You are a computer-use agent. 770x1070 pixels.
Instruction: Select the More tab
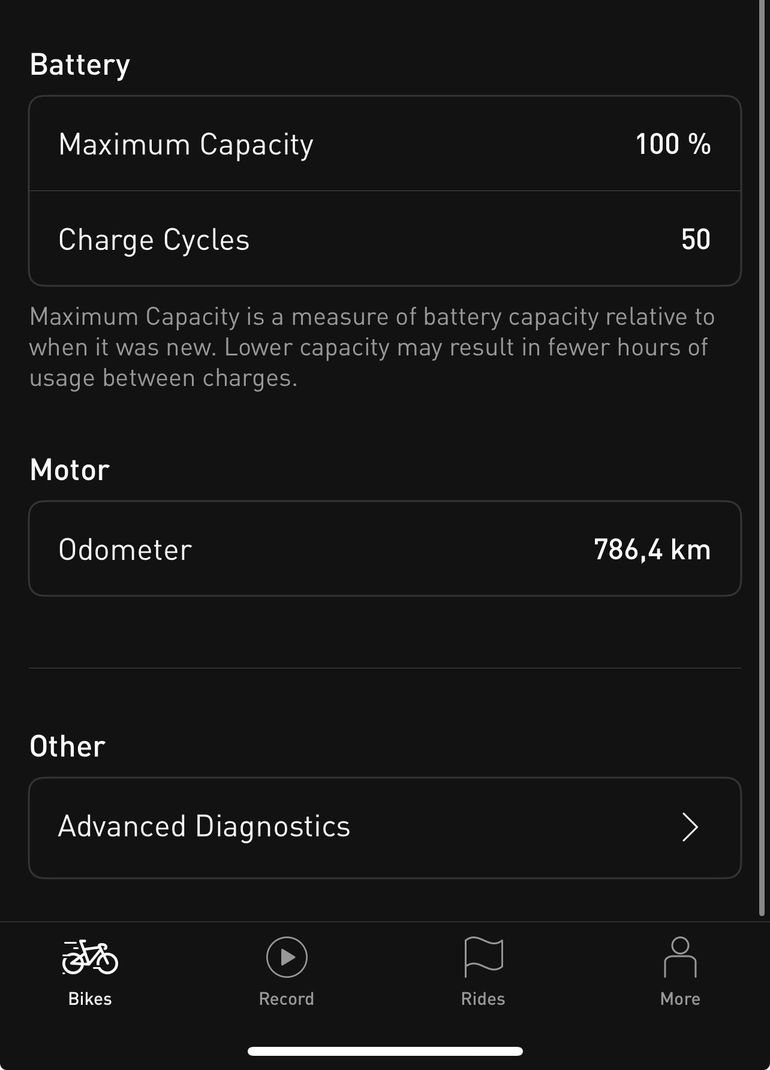tap(680, 971)
